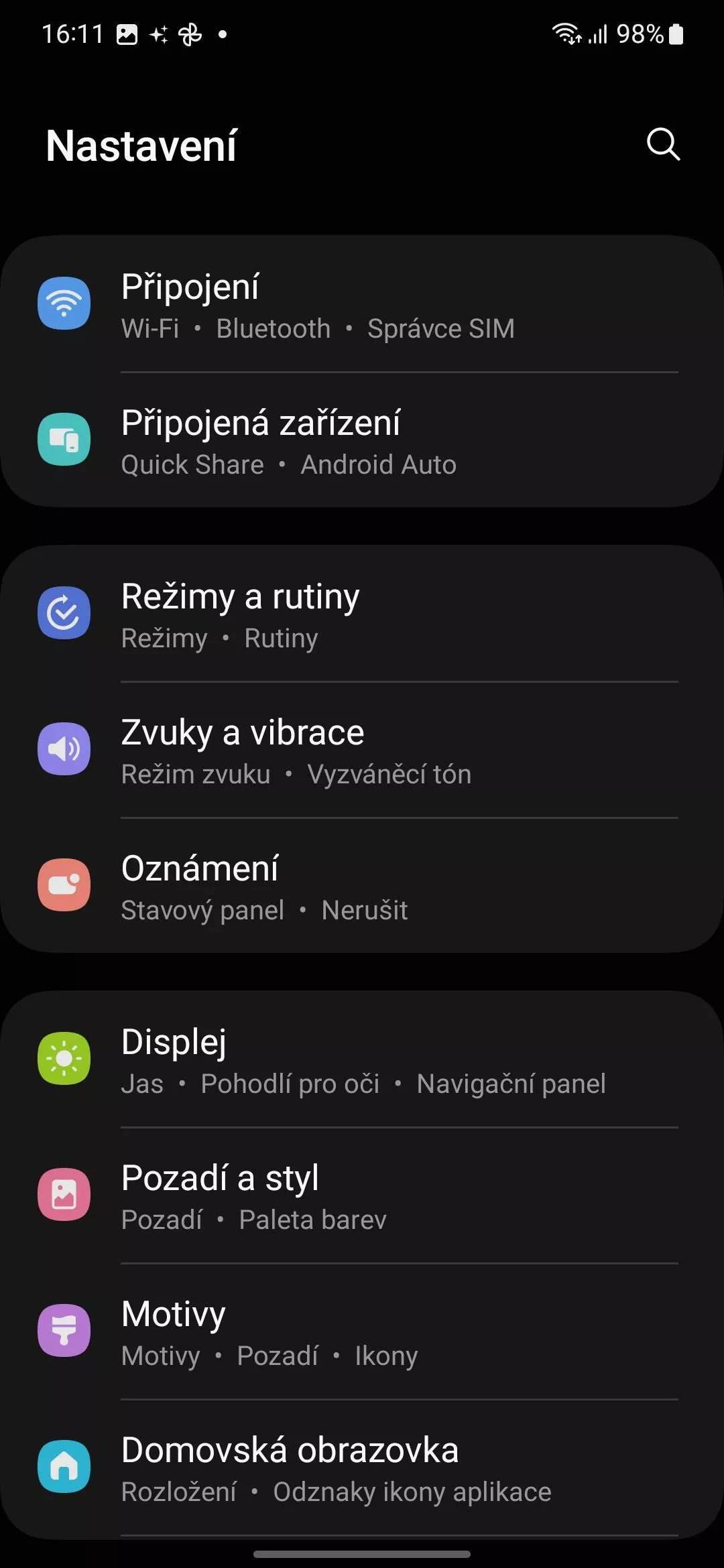Screen dimensions: 724x1568
Task: Go to Pozadí a styl
Action: [362, 1195]
